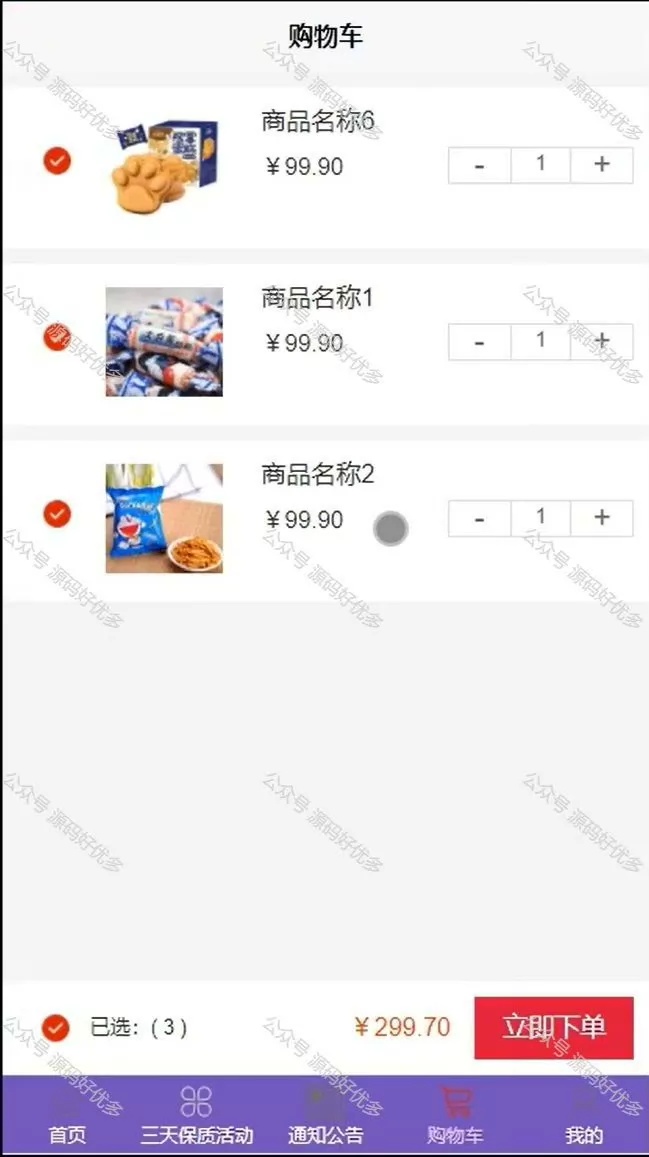Increase quantity of 商品名称6
Screen dimensions: 649x1157
coord(602,165)
